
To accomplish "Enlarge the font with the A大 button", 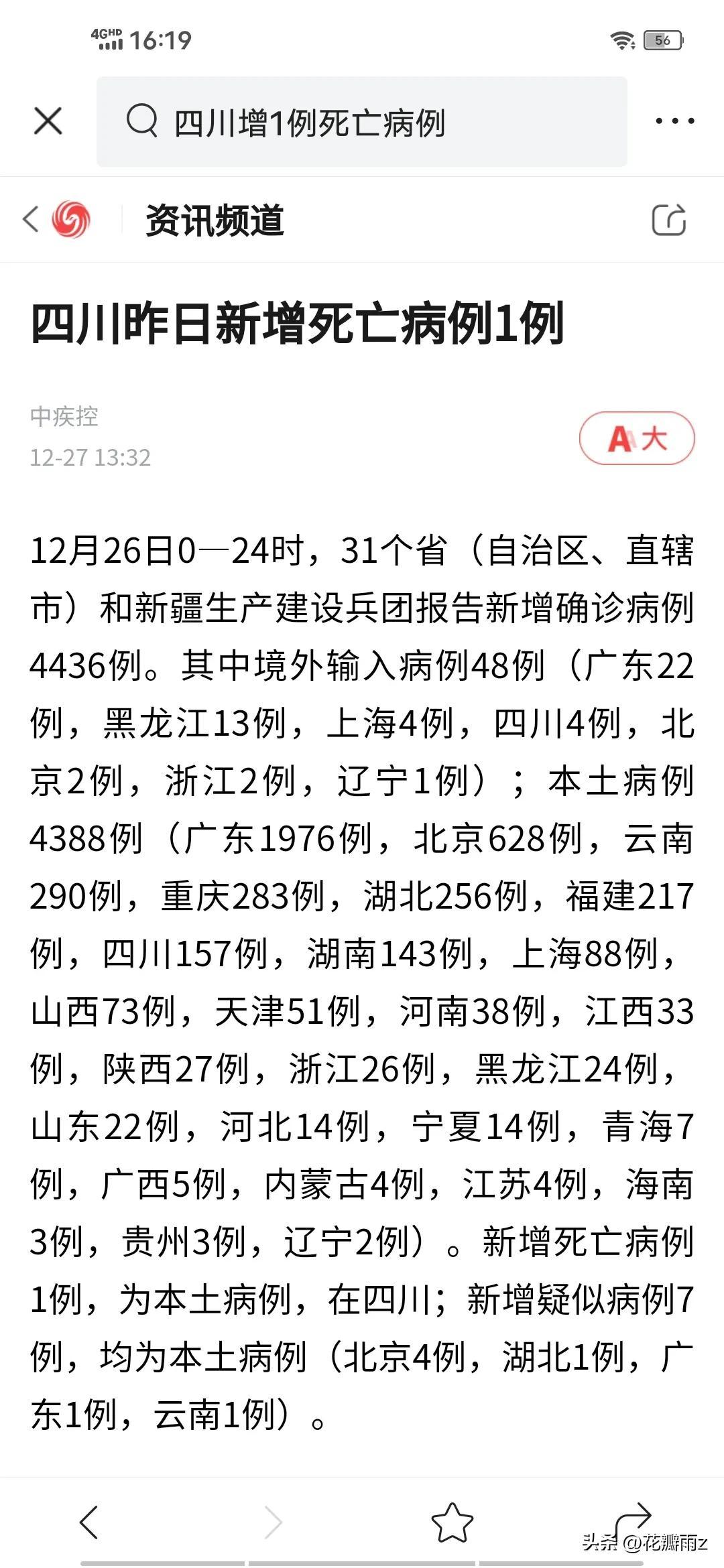I will [637, 439].
